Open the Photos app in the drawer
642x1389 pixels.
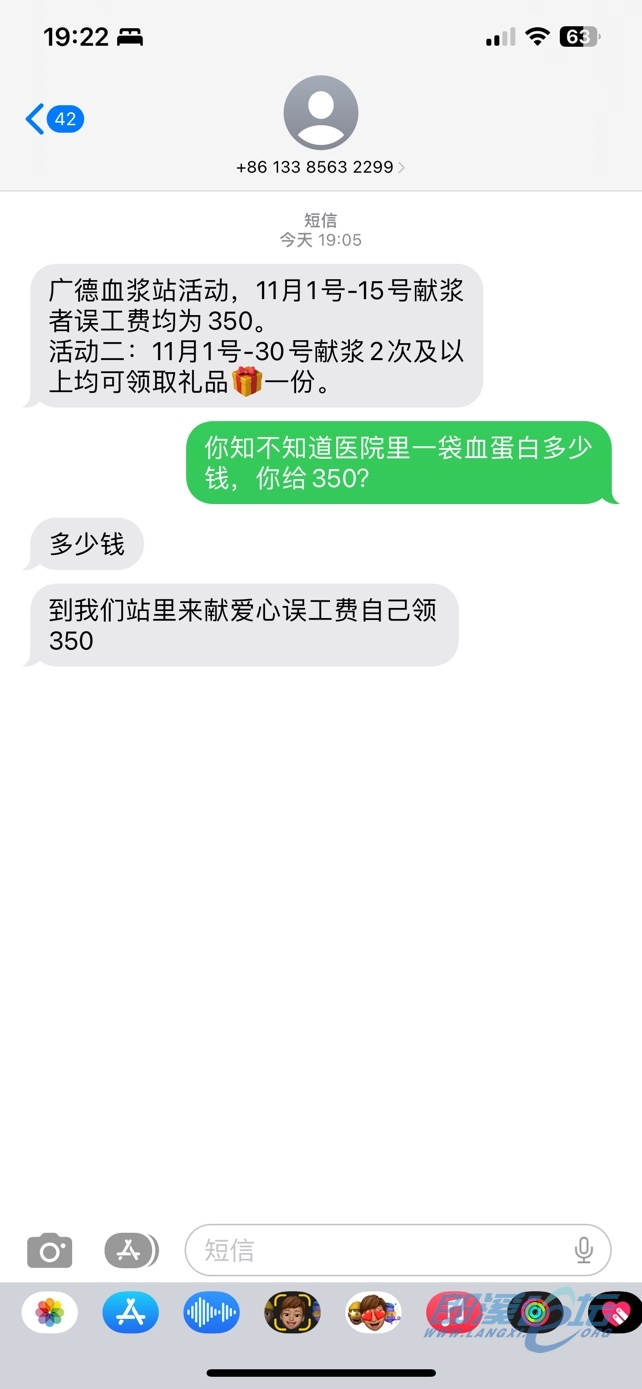49,1312
